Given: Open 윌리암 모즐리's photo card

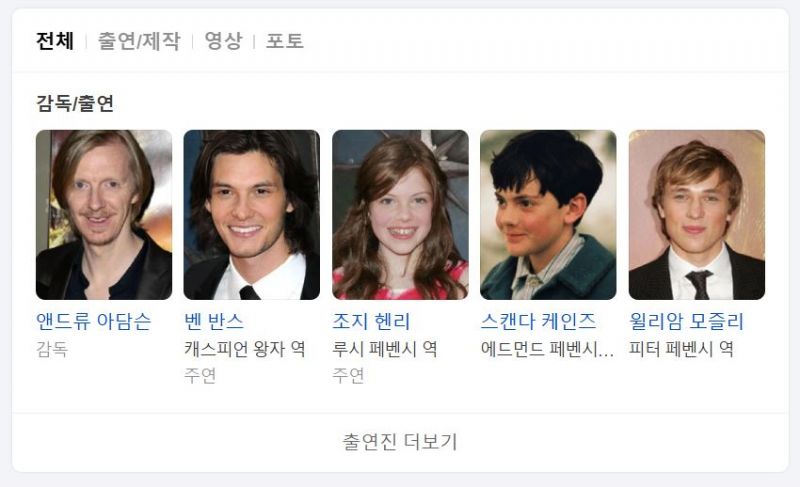Looking at the screenshot, I should (x=696, y=215).
